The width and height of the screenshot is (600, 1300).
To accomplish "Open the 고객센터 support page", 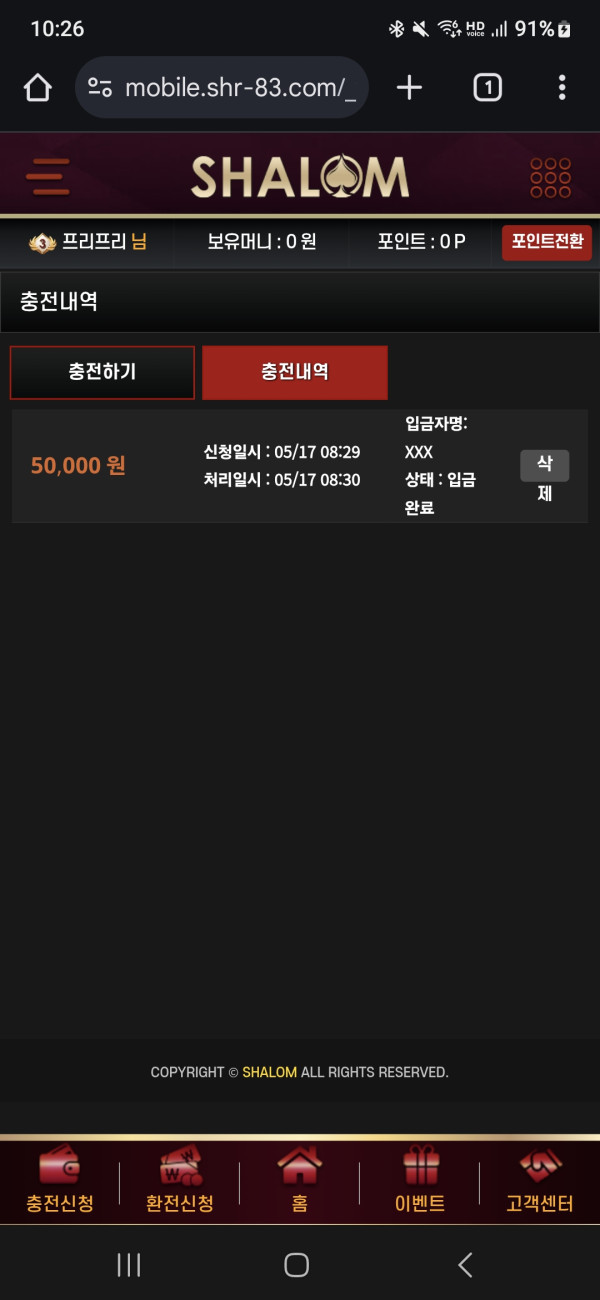I will point(540,1180).
